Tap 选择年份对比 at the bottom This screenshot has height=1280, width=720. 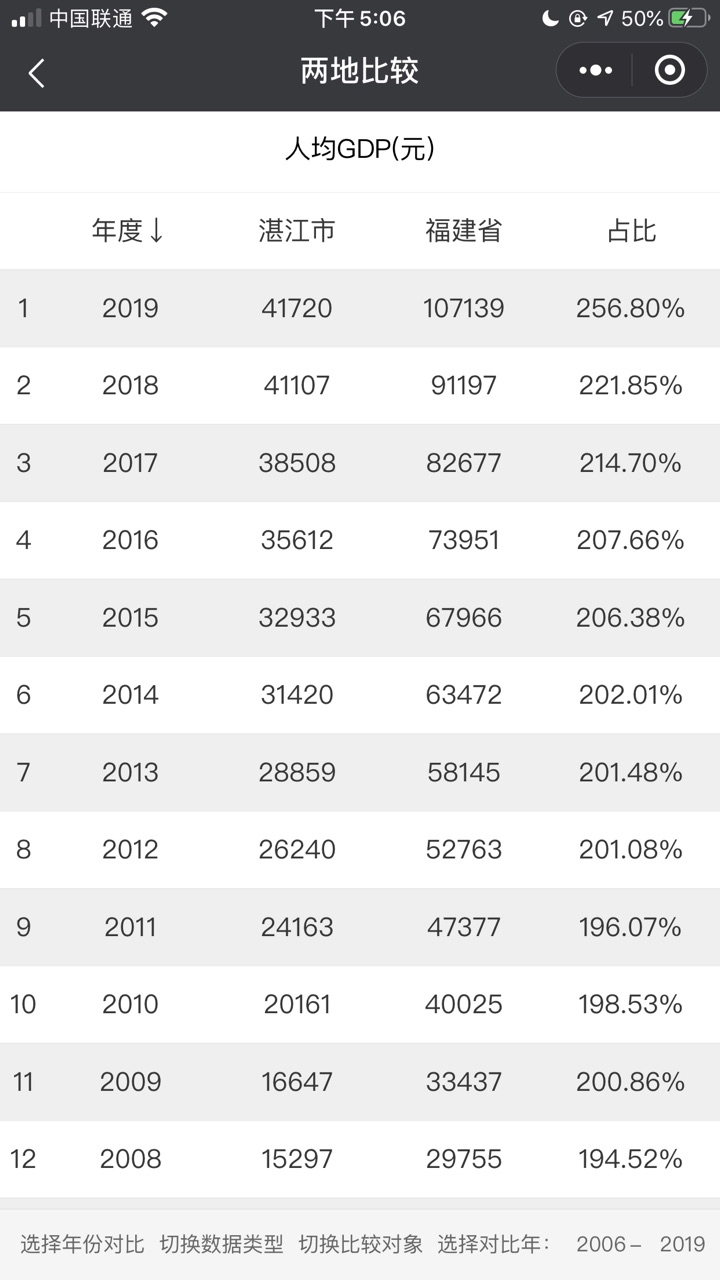[82, 1244]
